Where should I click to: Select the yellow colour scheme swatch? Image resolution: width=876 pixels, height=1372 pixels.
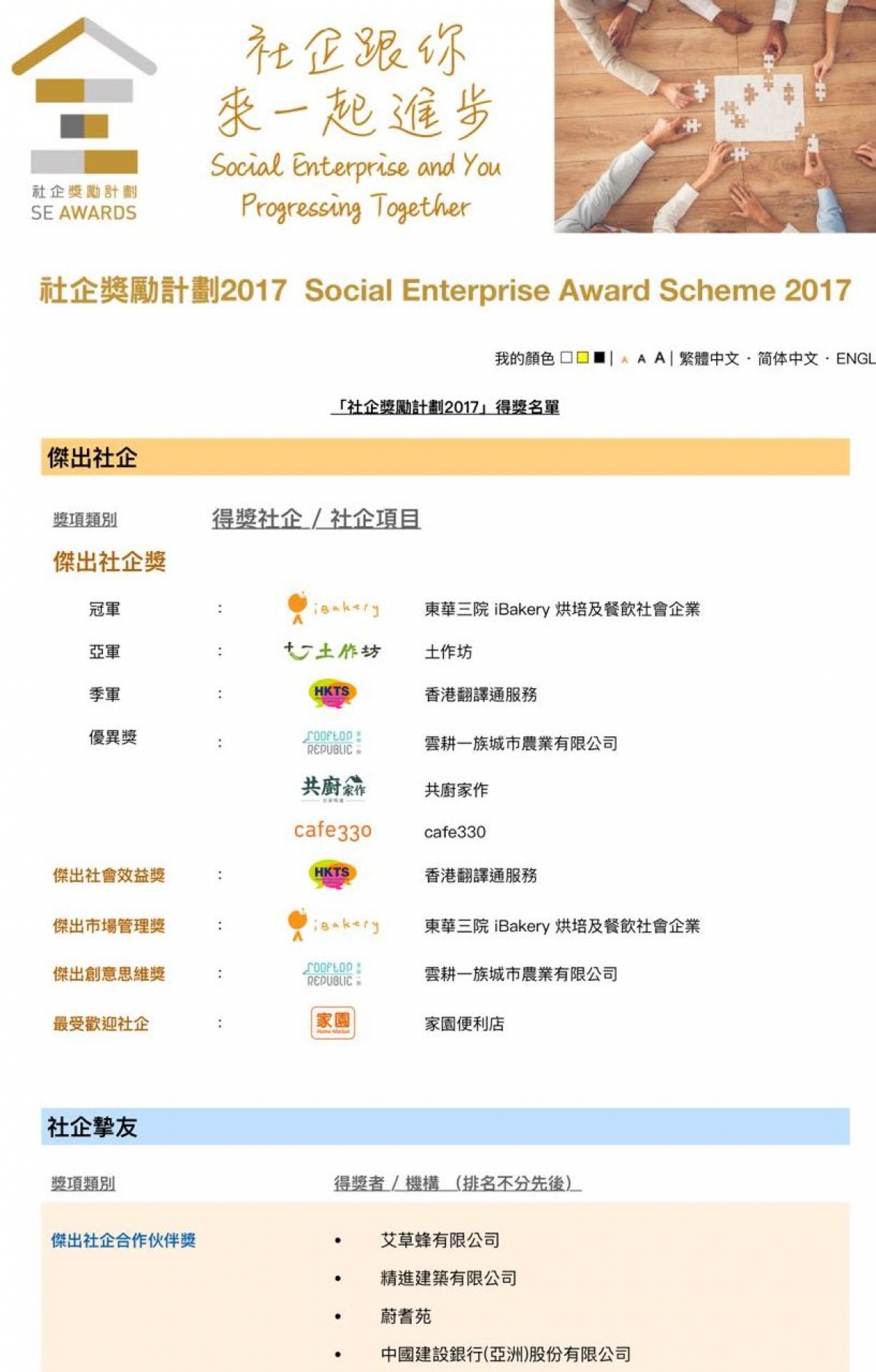583,358
